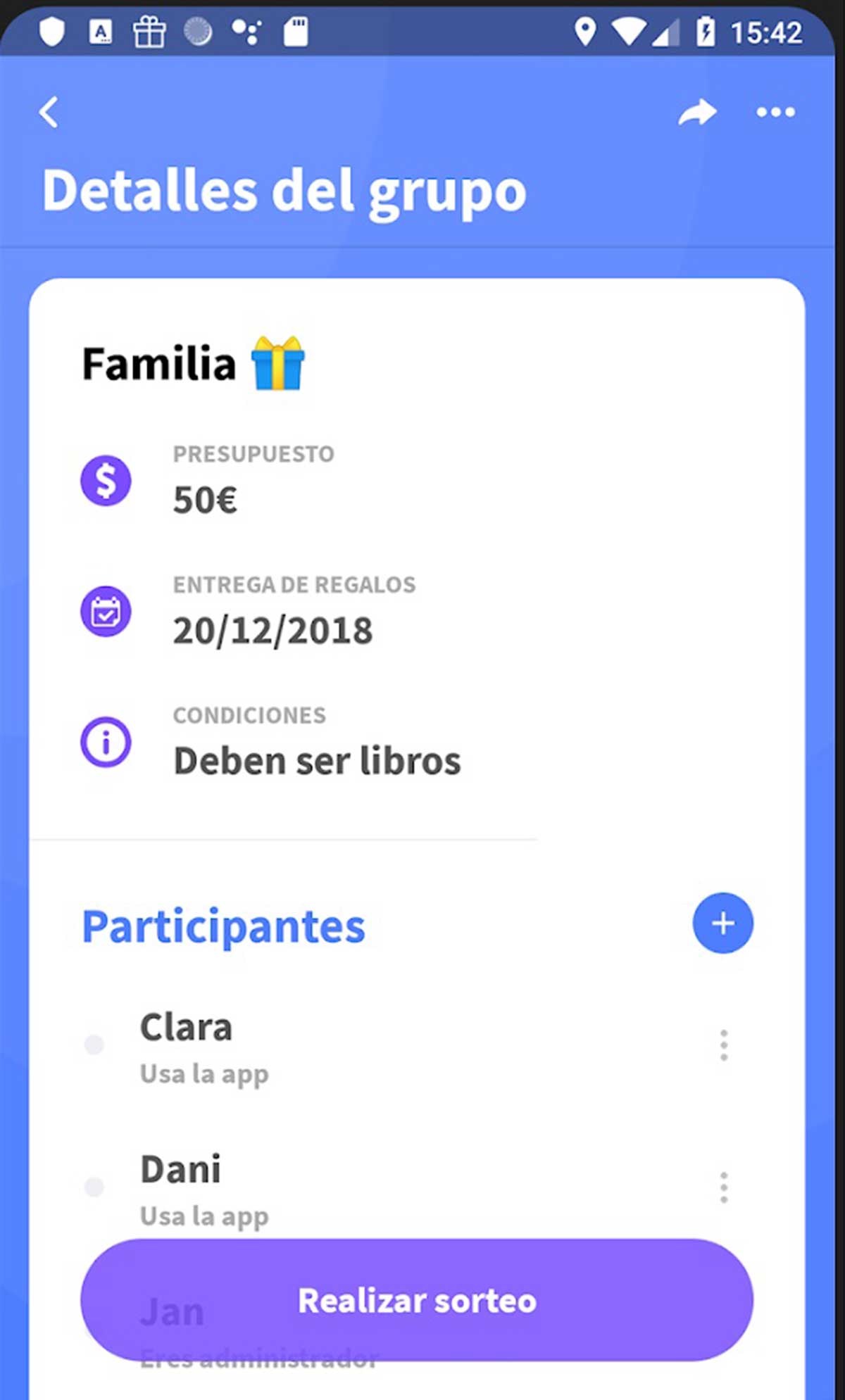
Task: Open Detalles del grupo title area
Action: [x=283, y=189]
